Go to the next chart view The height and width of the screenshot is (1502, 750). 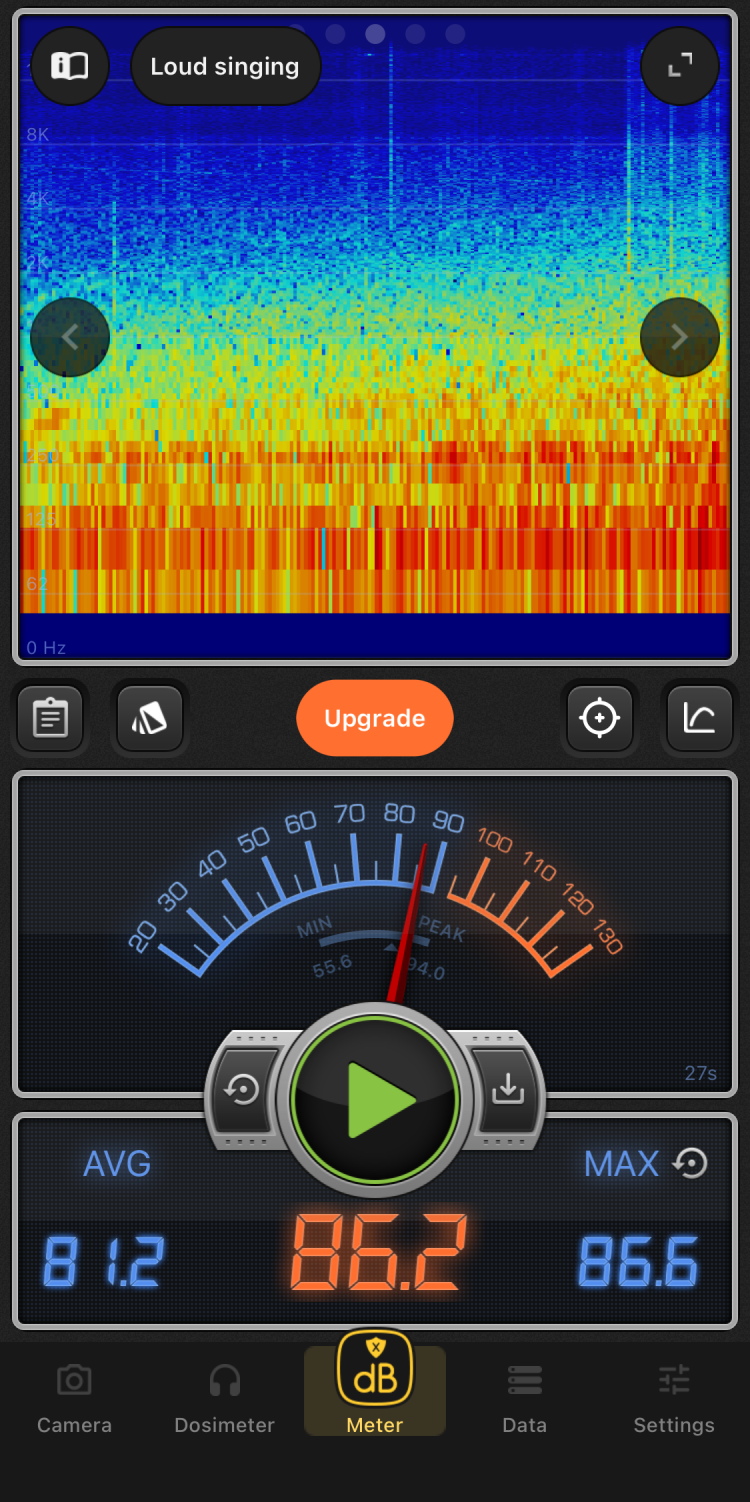pyautogui.click(x=680, y=337)
